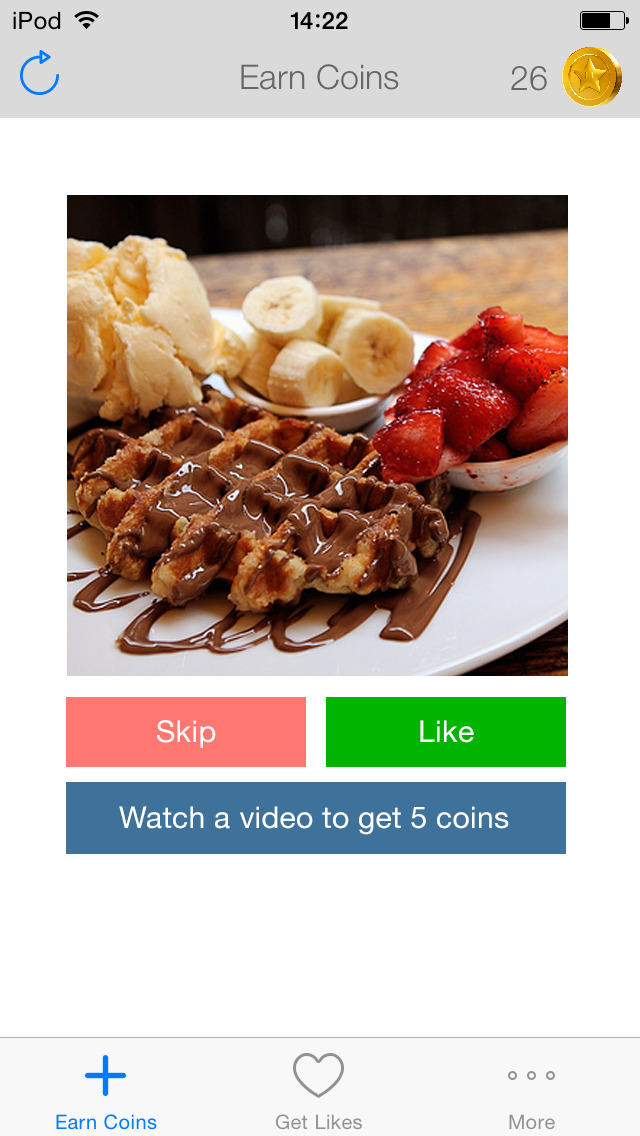Screen dimensions: 640x1136
Task: Watch a video to get 5 coins
Action: (x=316, y=818)
